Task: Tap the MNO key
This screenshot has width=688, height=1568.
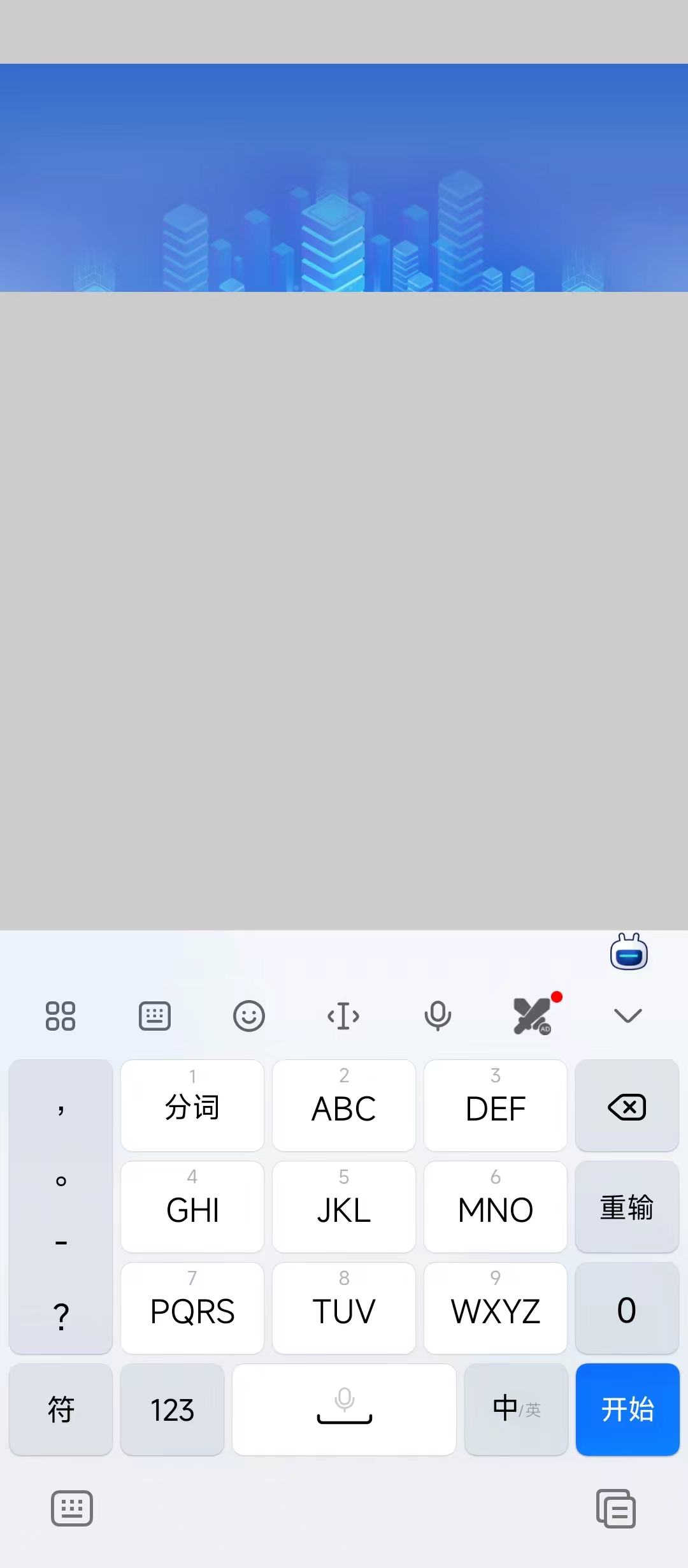Action: point(496,1207)
